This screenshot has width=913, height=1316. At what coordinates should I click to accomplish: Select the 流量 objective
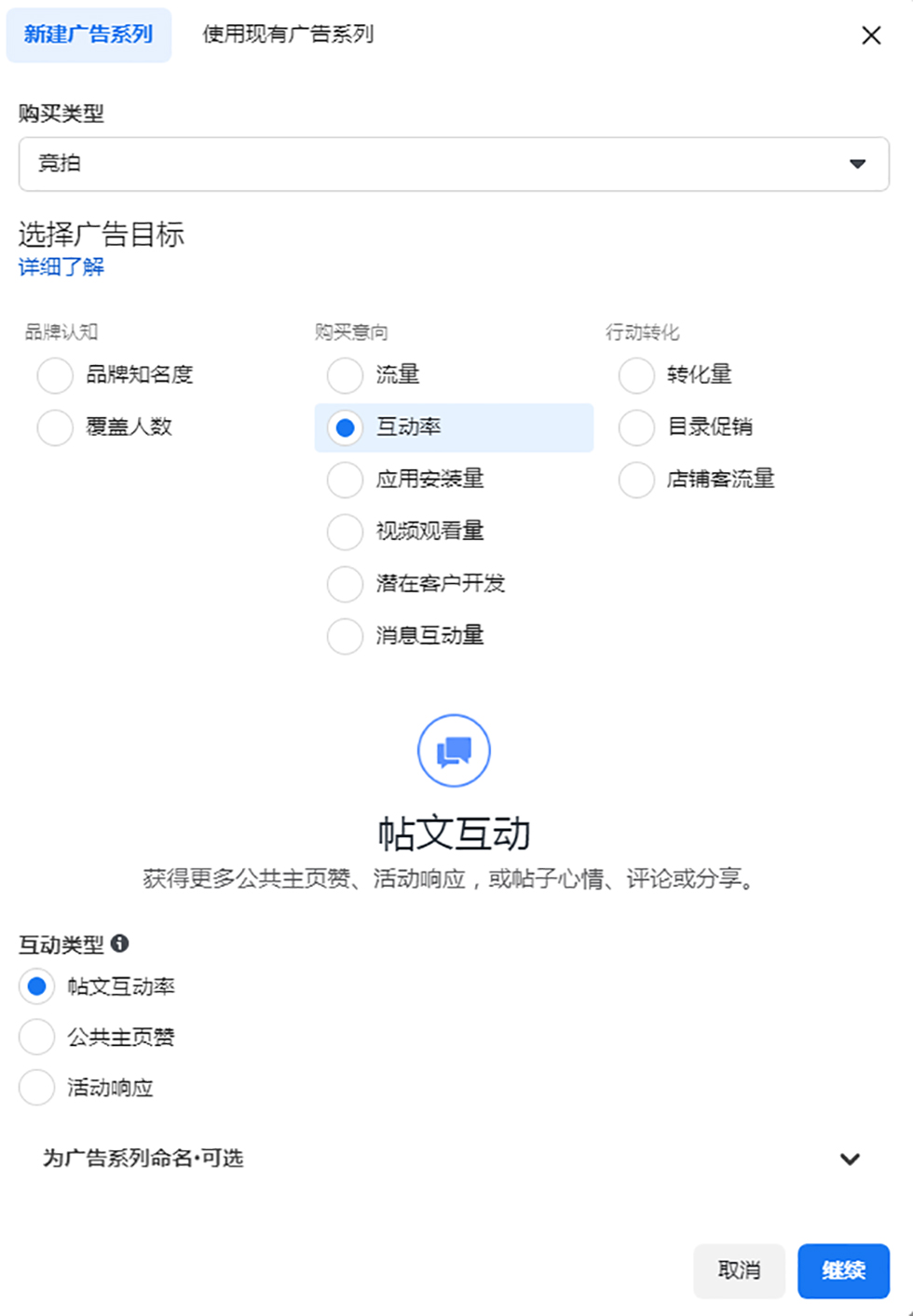346,375
